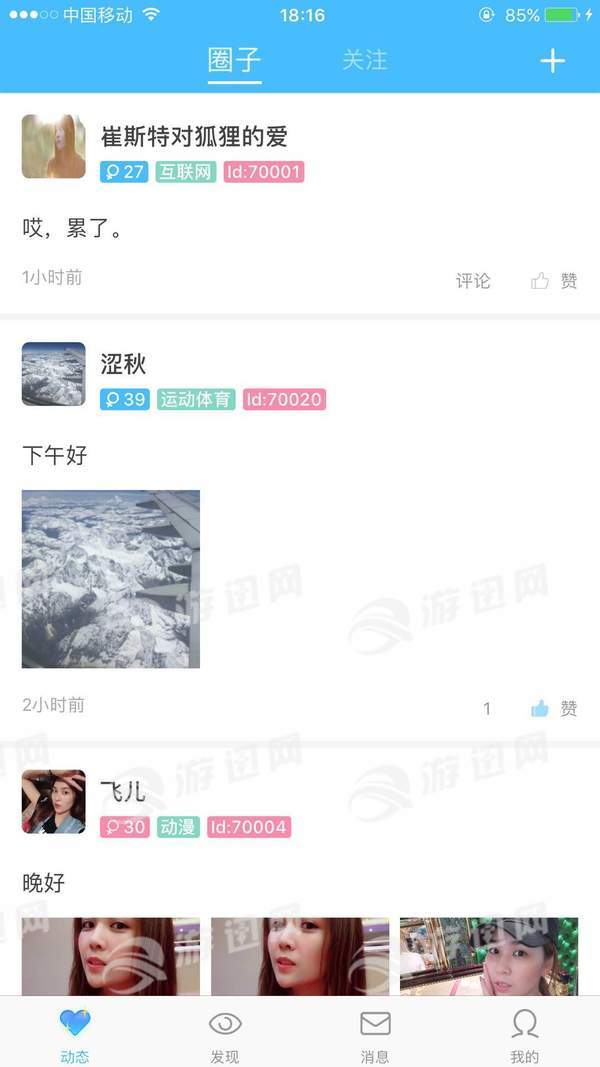Open 涩秋's avatar
Screen dimensions: 600x1067
[x=53, y=374]
